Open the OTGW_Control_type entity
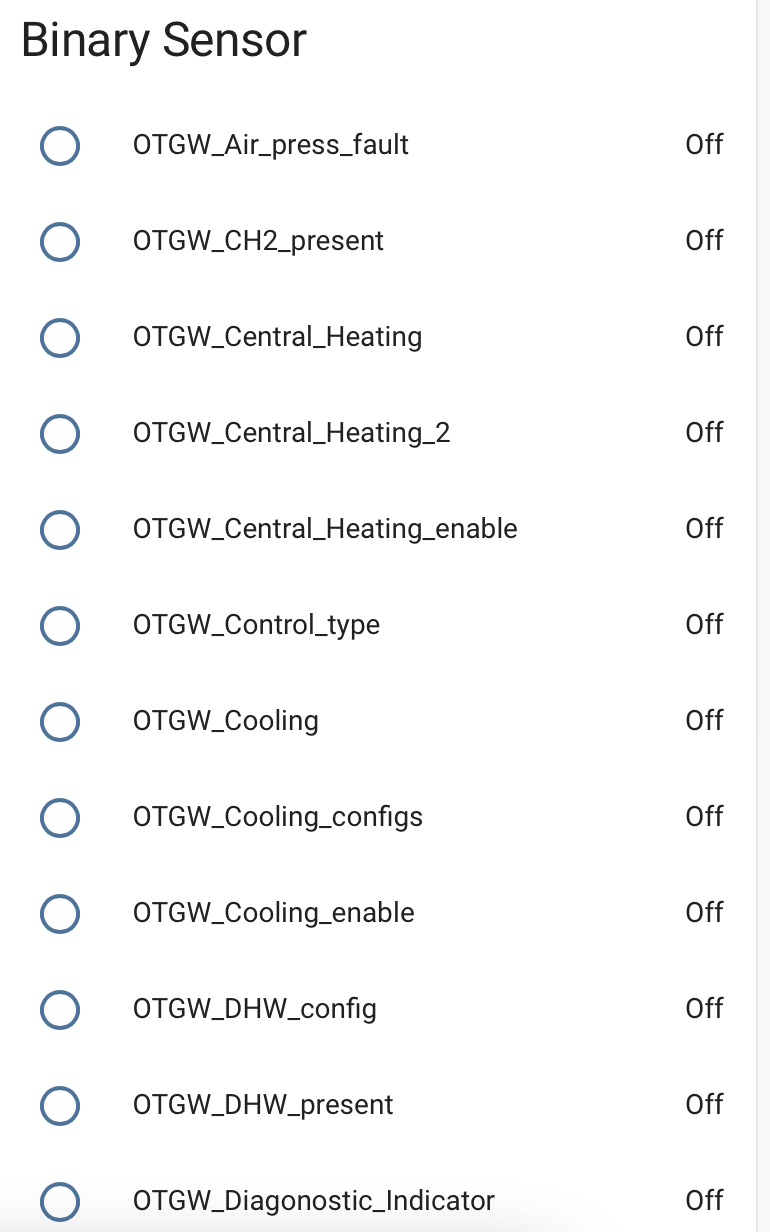 coord(256,625)
